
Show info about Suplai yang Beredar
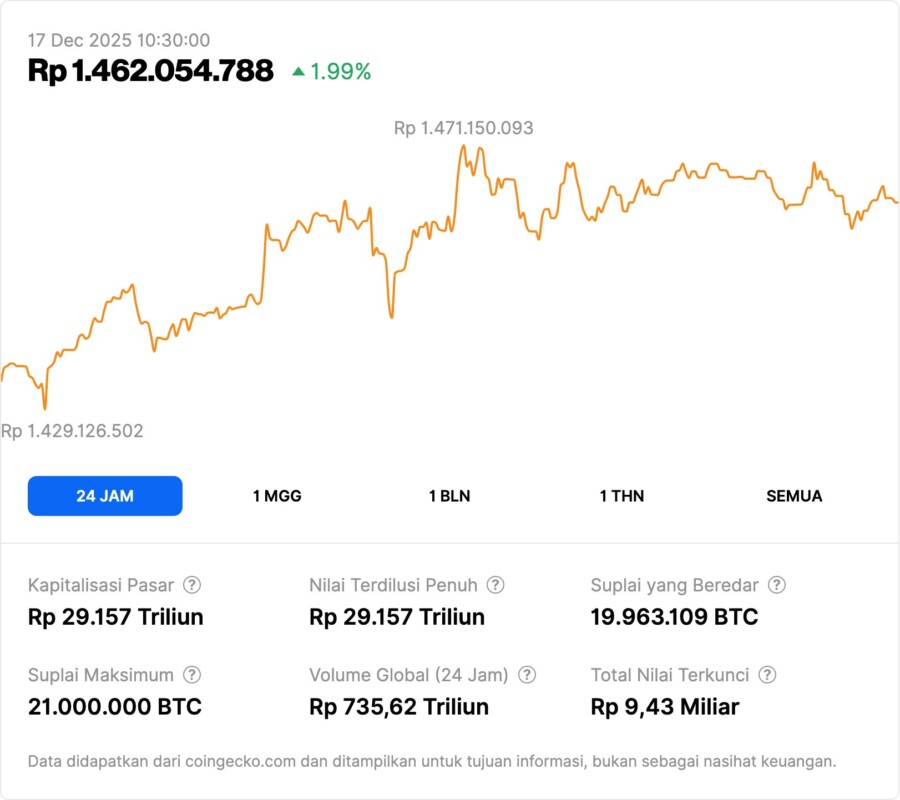click(x=777, y=585)
